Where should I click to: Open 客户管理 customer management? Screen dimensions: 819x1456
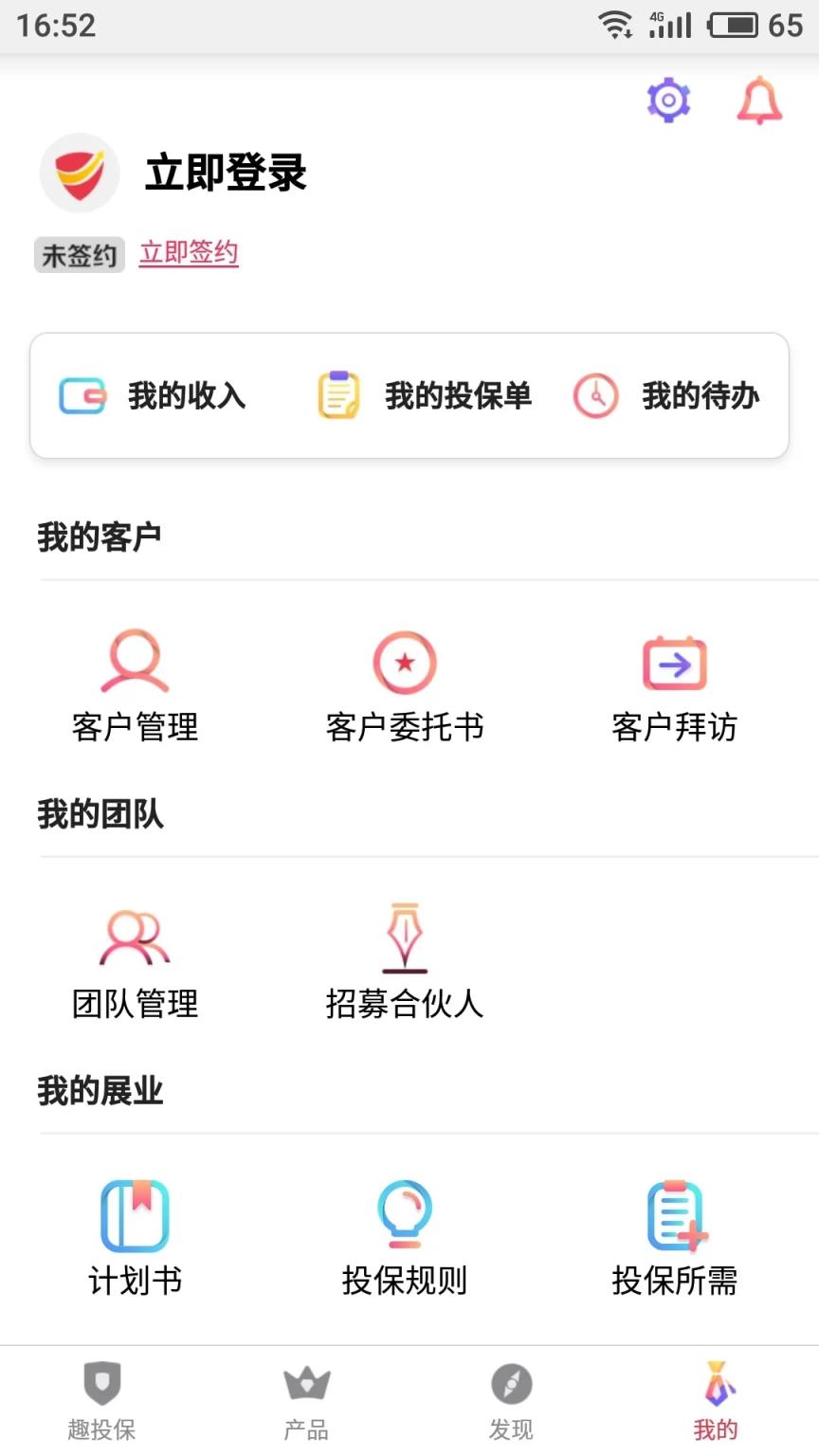[134, 687]
